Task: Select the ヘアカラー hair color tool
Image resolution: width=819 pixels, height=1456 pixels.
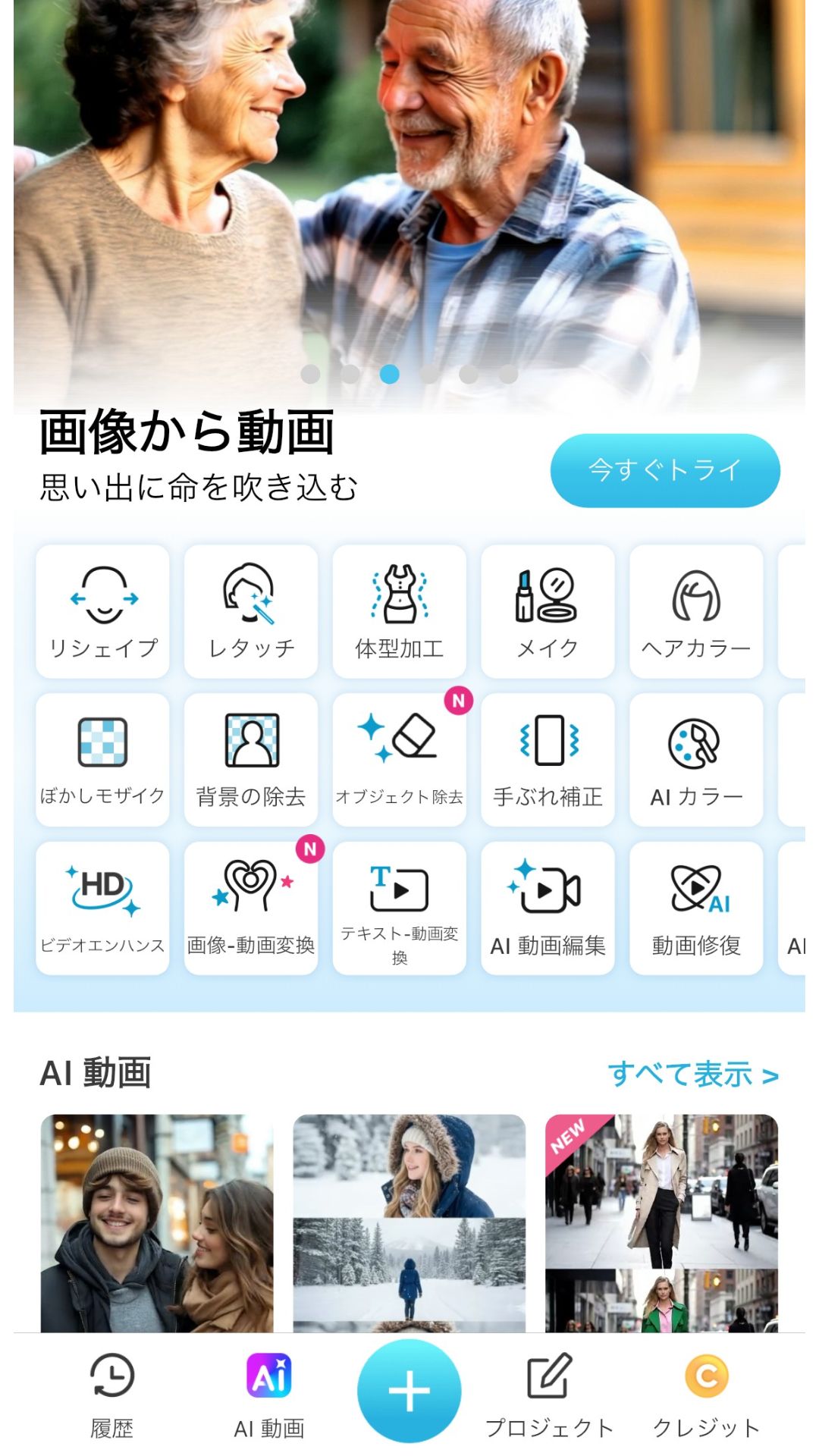Action: click(x=695, y=611)
